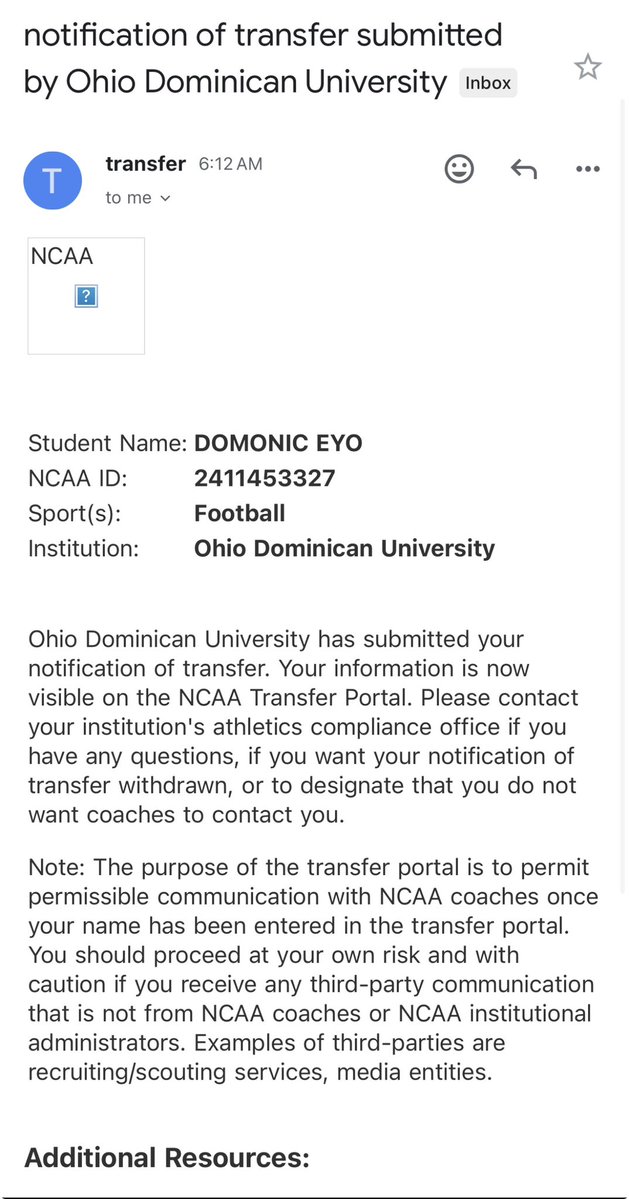
Task: Open the email's more options menu
Action: pyautogui.click(x=587, y=169)
